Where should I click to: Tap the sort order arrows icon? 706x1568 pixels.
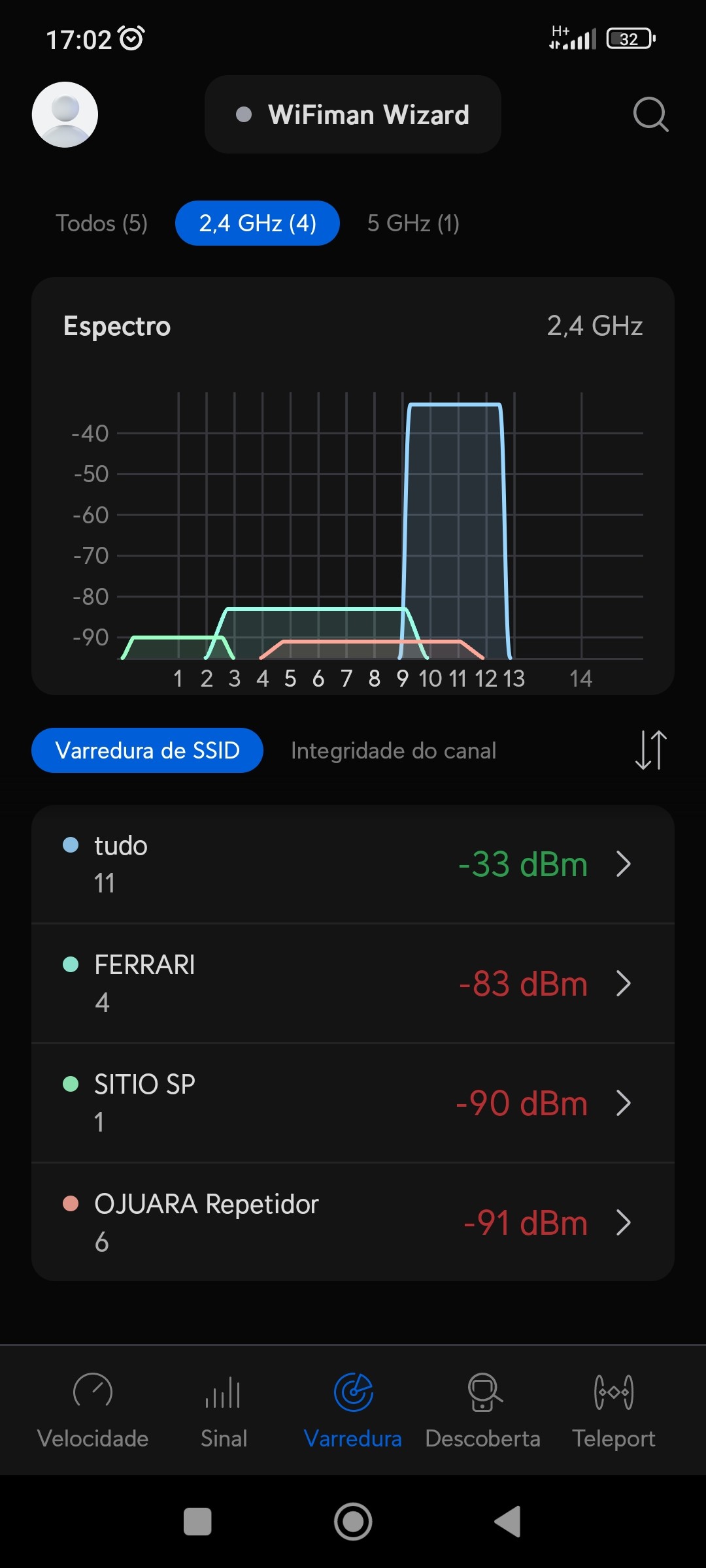tap(650, 750)
